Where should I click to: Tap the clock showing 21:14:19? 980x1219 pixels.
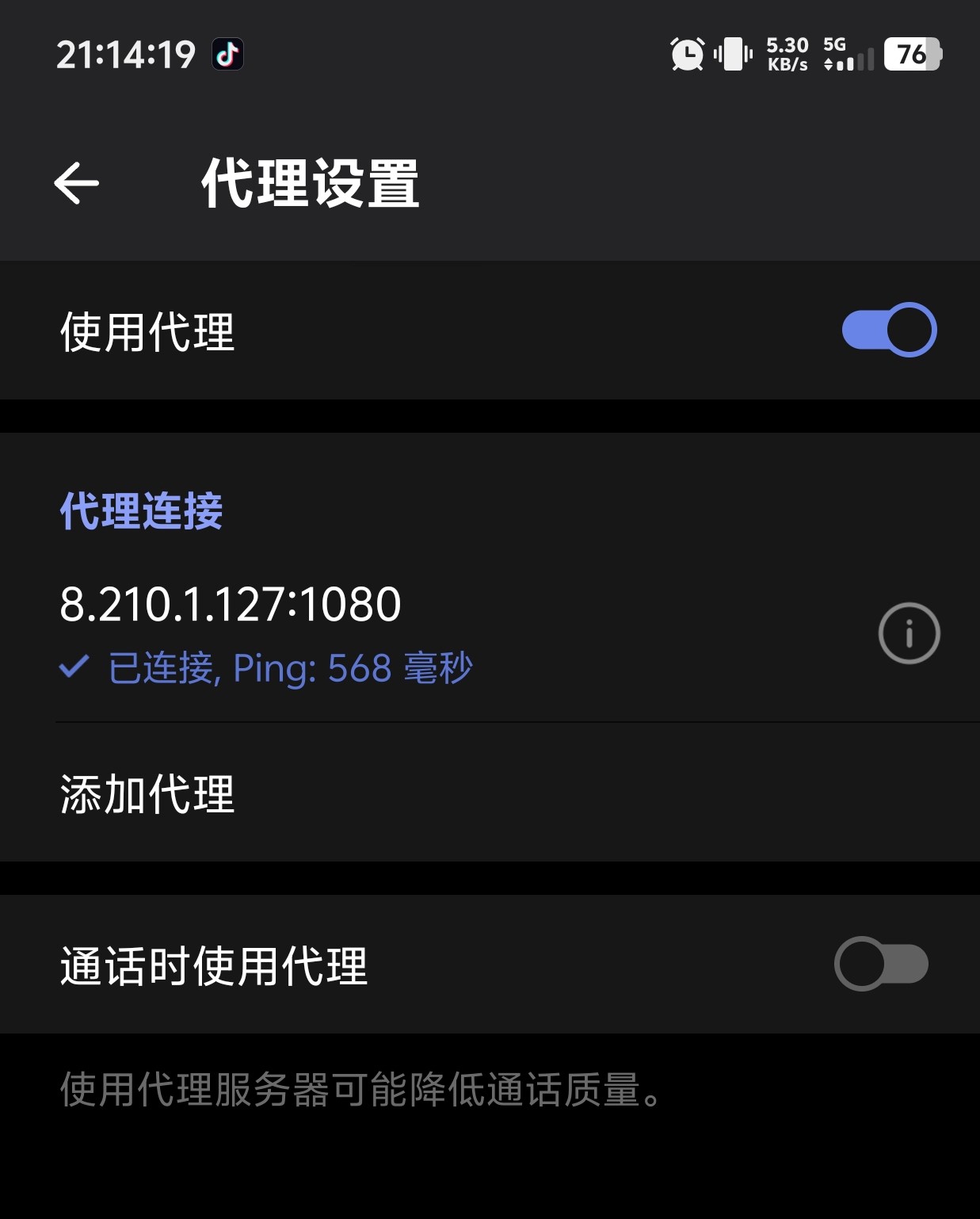pos(124,54)
